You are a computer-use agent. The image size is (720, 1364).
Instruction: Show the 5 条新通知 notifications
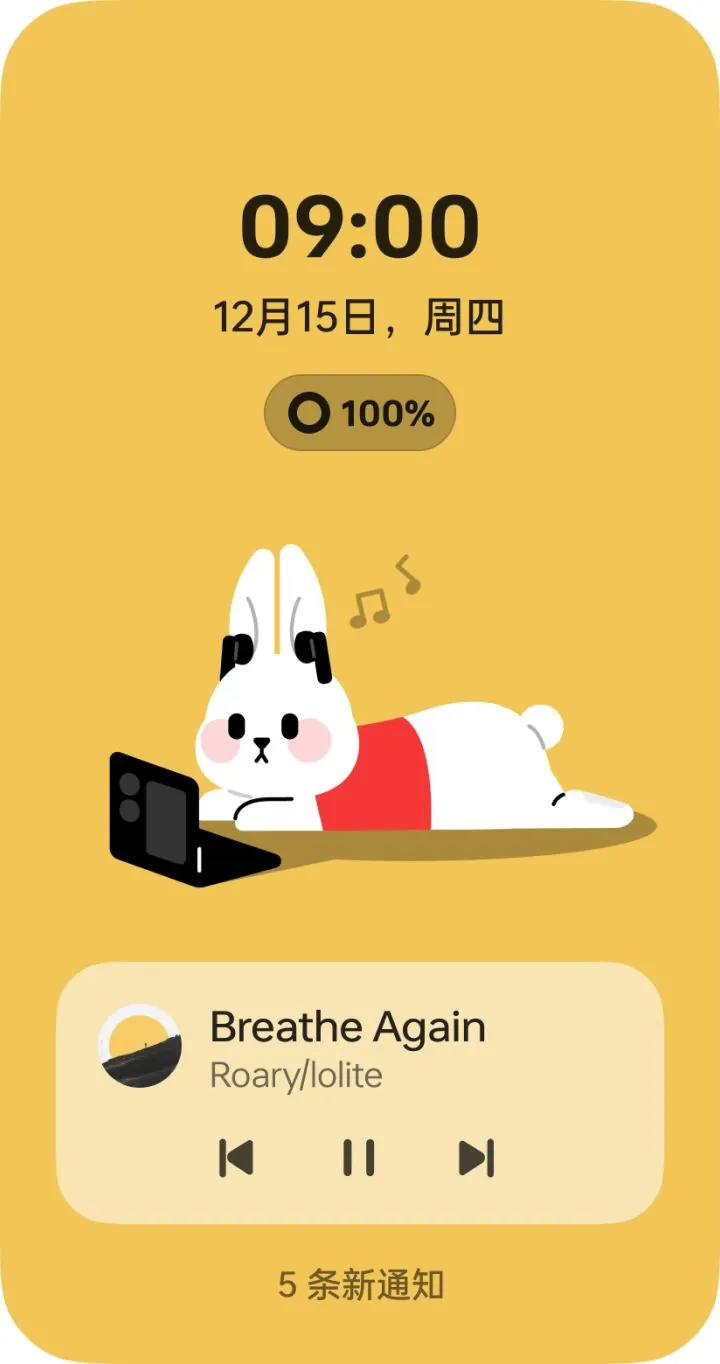pos(360,1285)
